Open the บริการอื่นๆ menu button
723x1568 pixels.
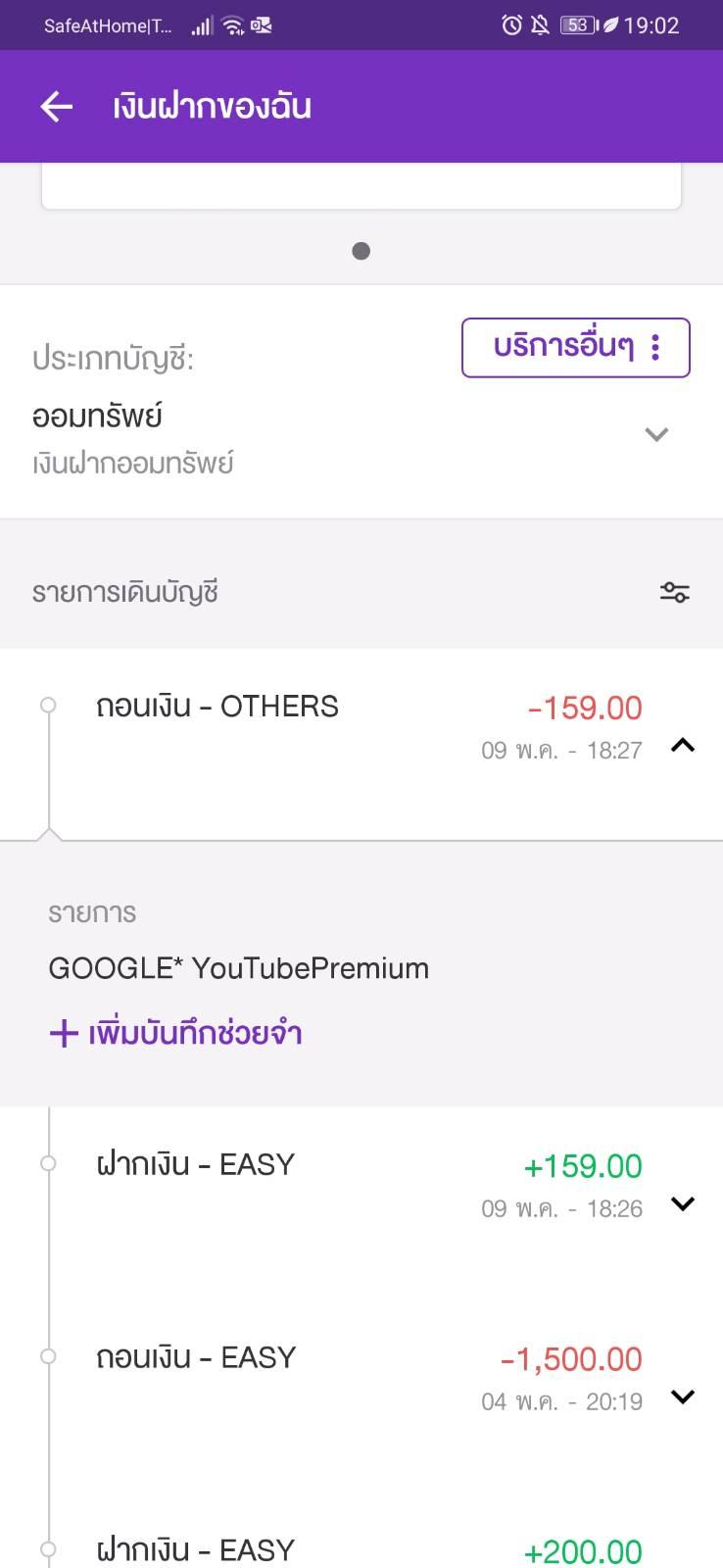pyautogui.click(x=576, y=347)
